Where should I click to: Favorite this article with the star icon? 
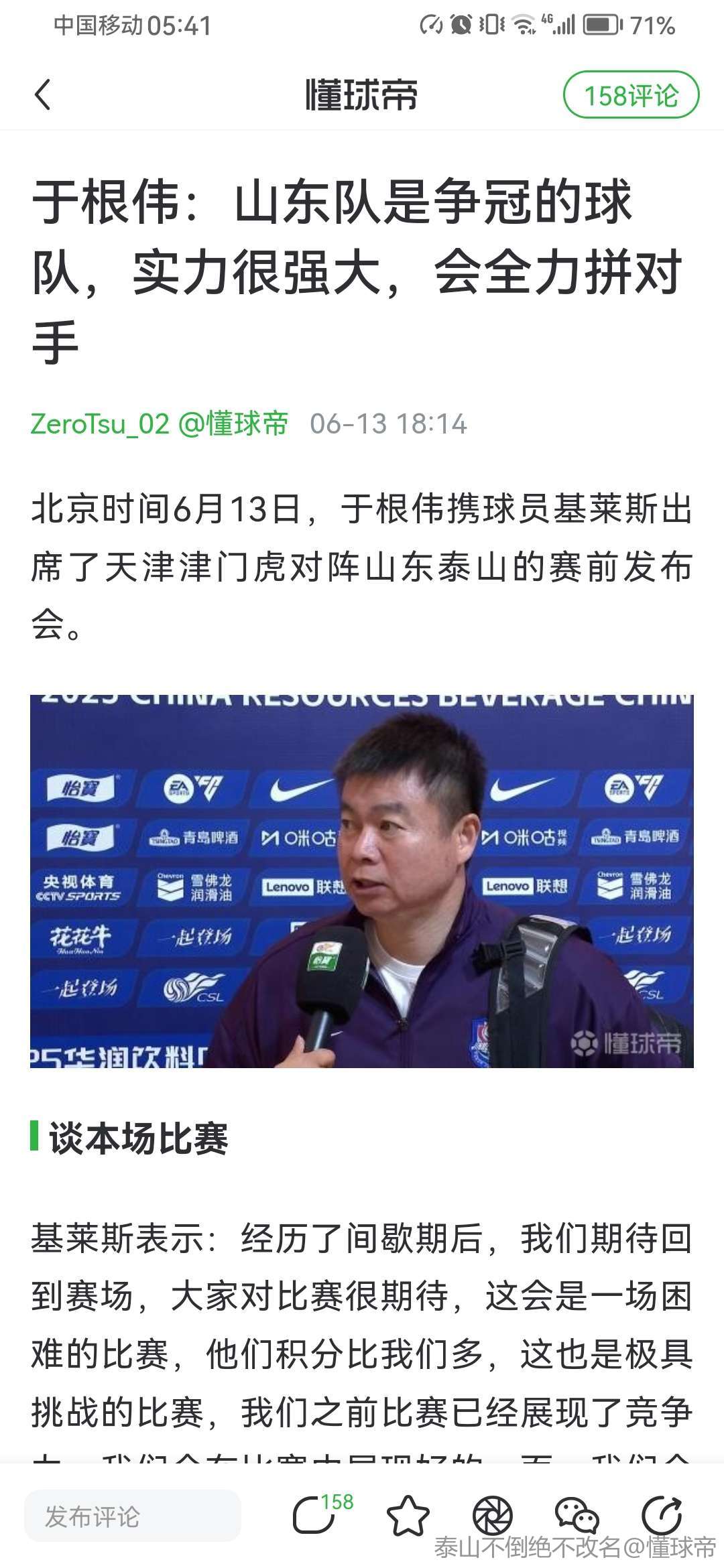click(408, 1516)
